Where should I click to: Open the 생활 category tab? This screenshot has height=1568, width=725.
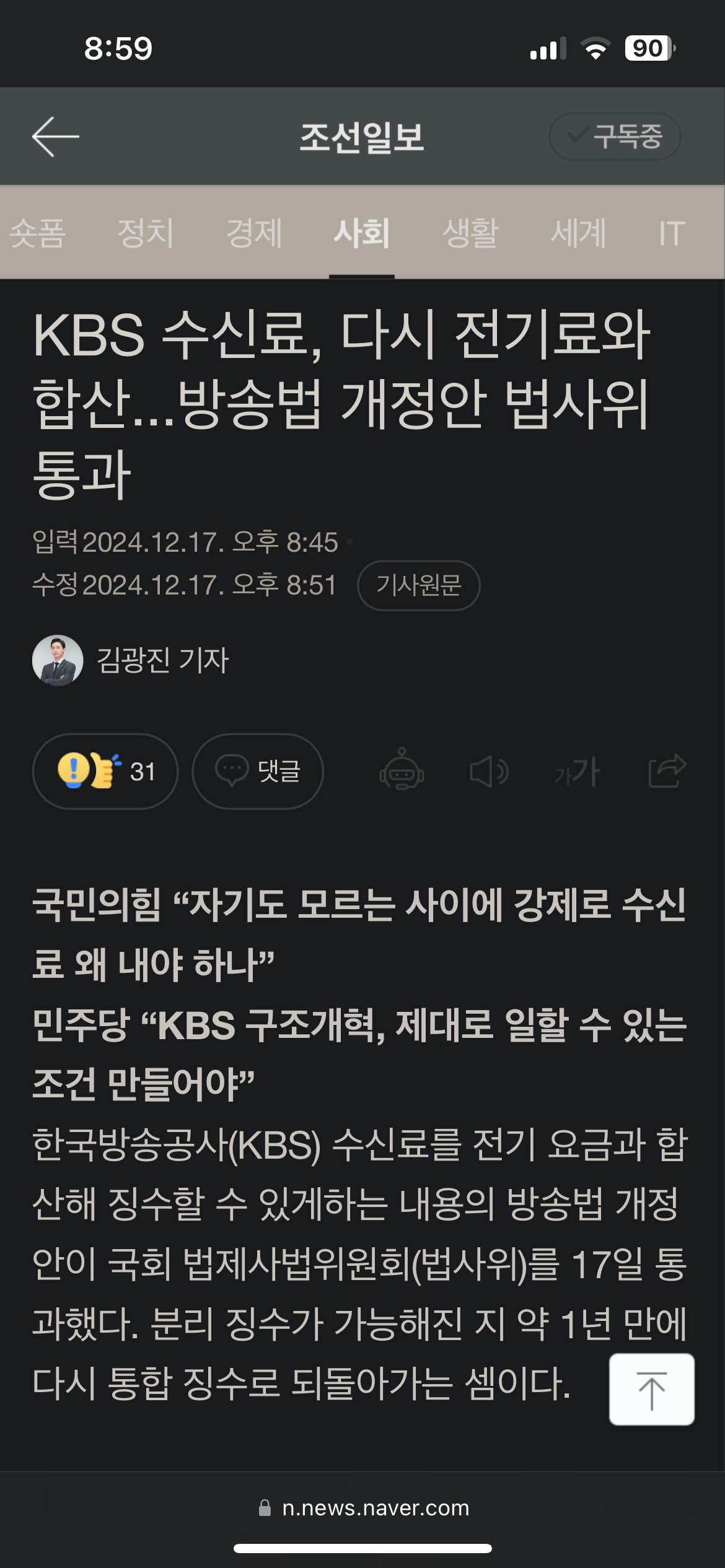471,232
